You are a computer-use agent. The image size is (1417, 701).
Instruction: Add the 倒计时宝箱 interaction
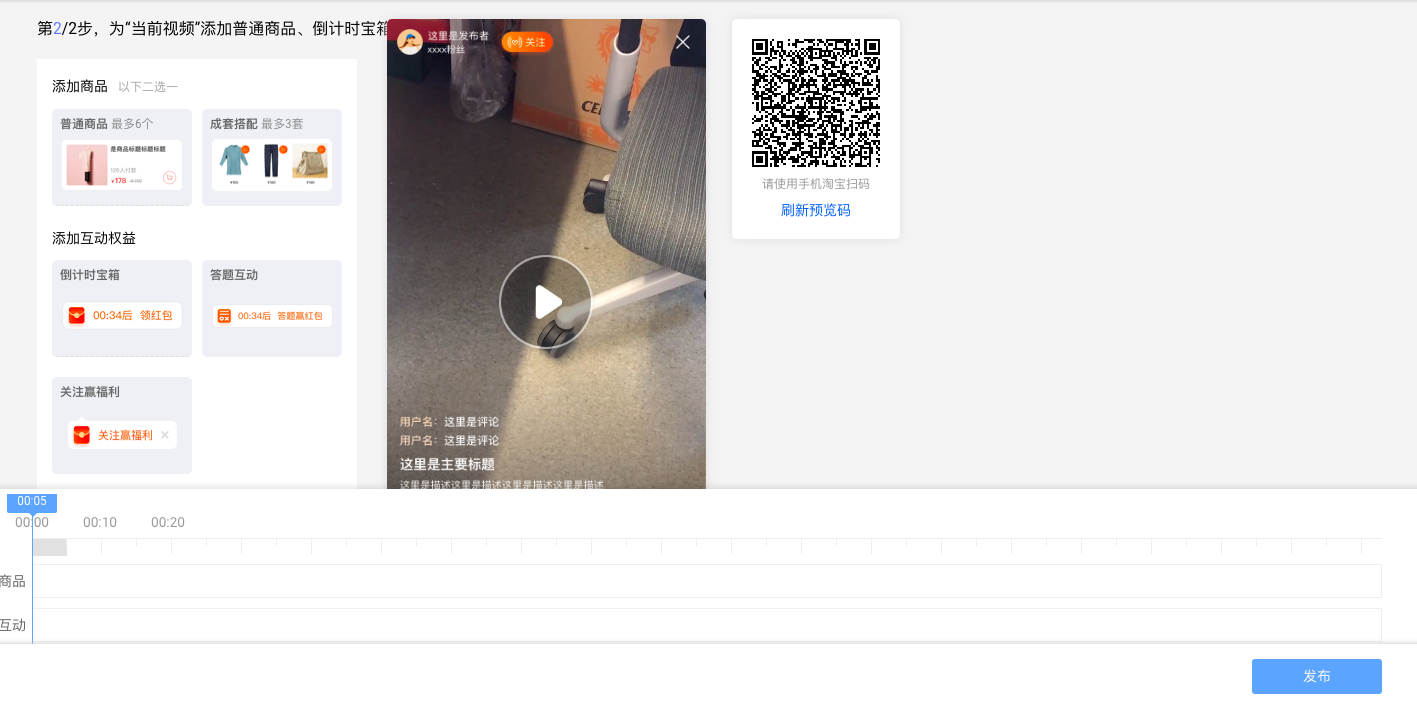(x=122, y=308)
